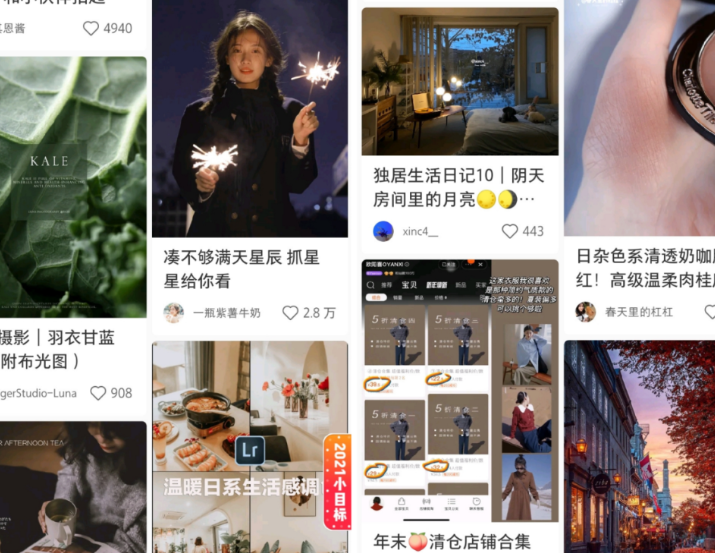Like the 凑不够满天星辰 post
This screenshot has width=715, height=553.
[x=291, y=313]
